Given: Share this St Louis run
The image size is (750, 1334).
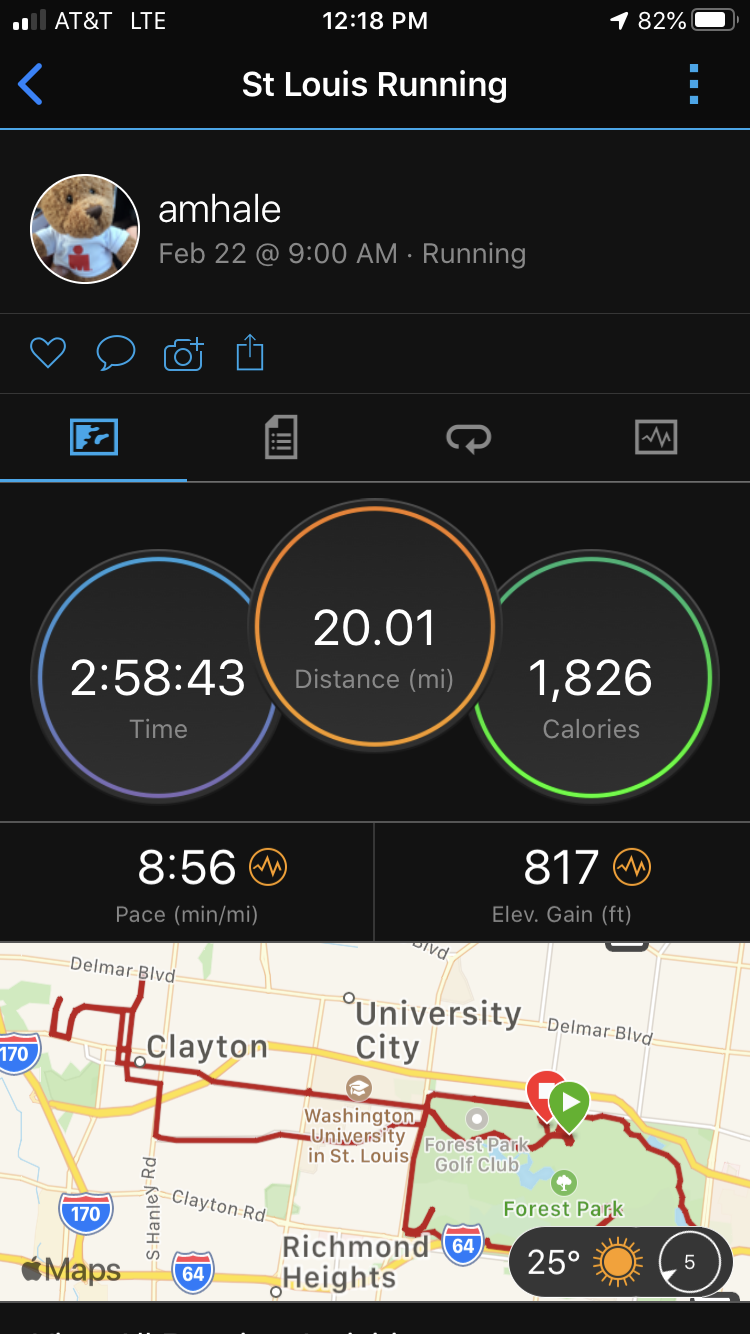Looking at the screenshot, I should [x=250, y=353].
